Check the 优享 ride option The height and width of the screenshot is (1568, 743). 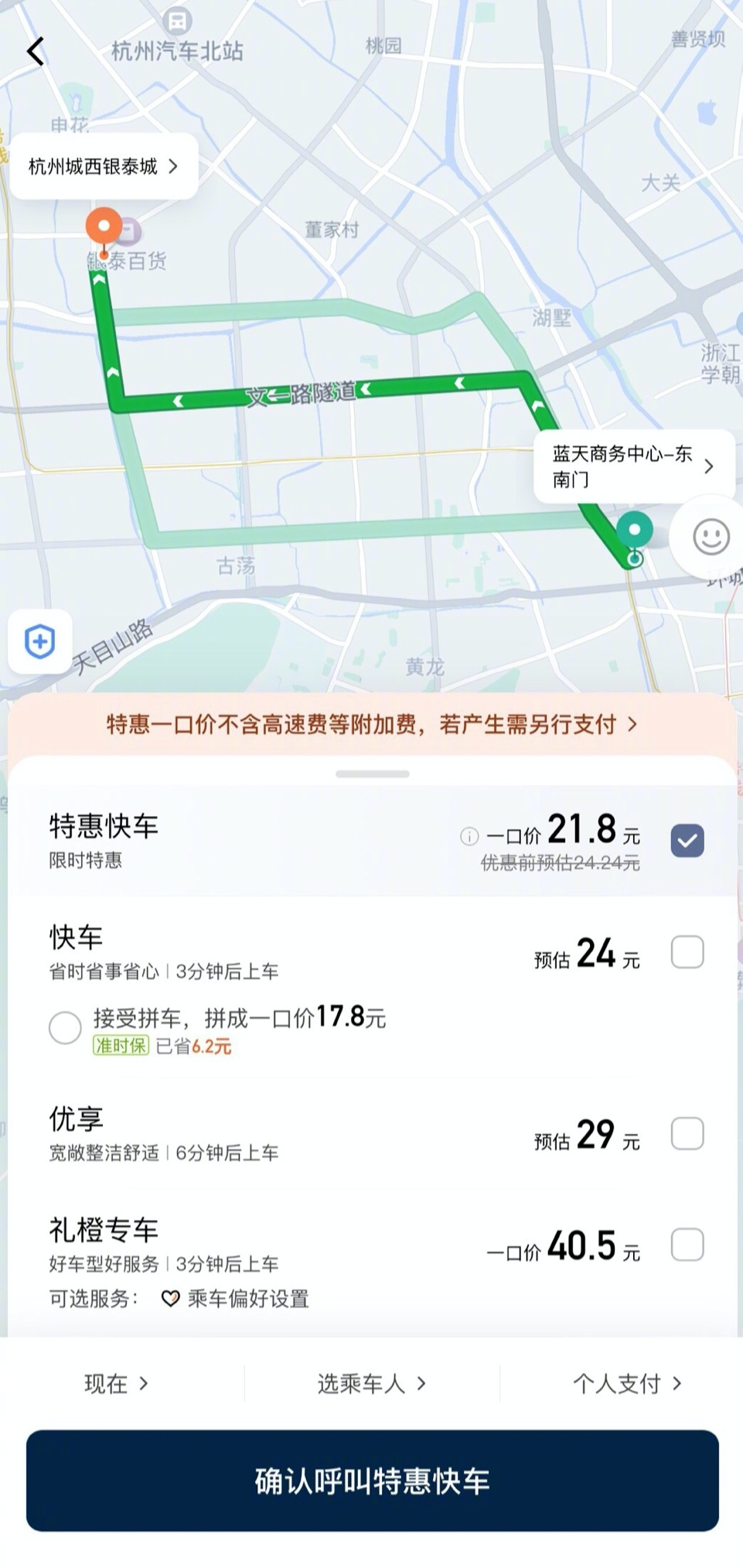pos(687,1134)
